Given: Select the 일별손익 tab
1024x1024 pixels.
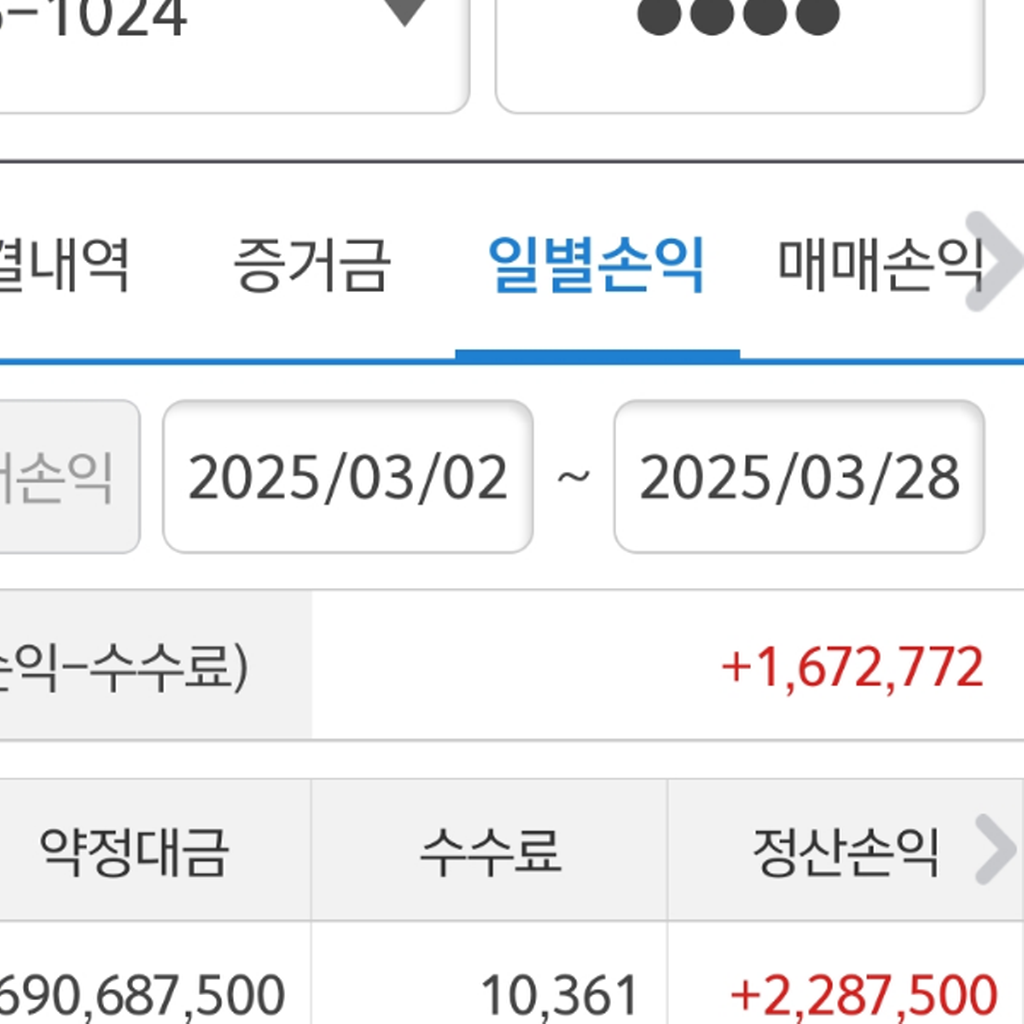Looking at the screenshot, I should [597, 266].
